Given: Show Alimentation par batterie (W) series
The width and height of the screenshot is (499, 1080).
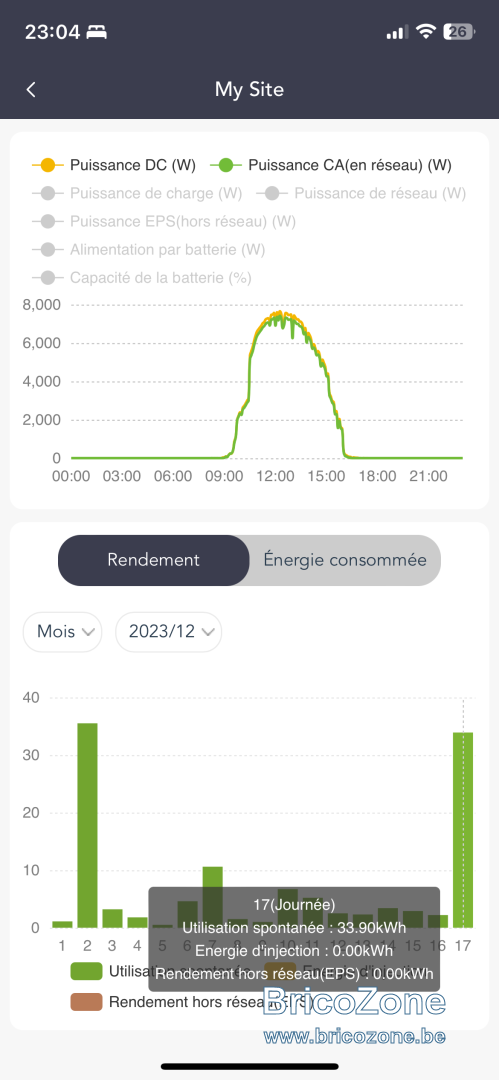Looking at the screenshot, I should tap(148, 250).
